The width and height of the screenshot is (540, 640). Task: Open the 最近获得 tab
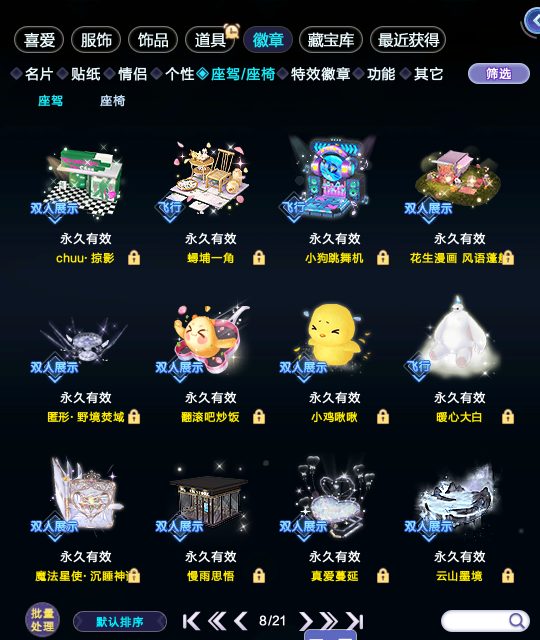(x=408, y=40)
